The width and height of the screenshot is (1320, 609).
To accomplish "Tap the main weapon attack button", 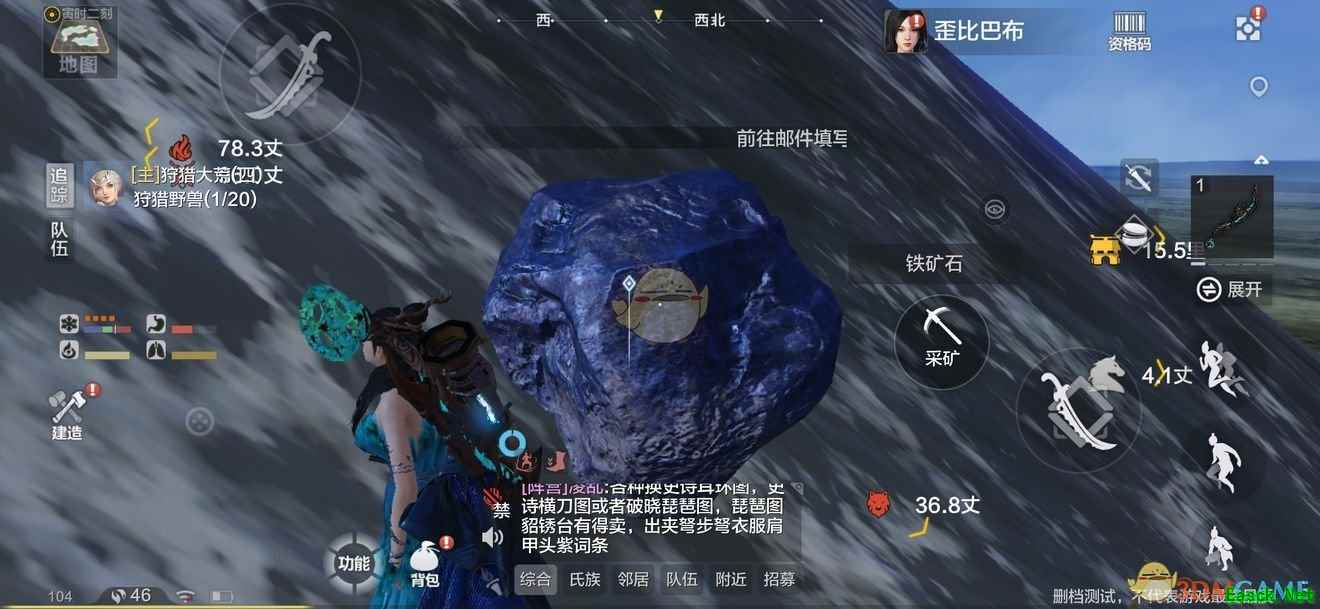I will coord(1077,410).
